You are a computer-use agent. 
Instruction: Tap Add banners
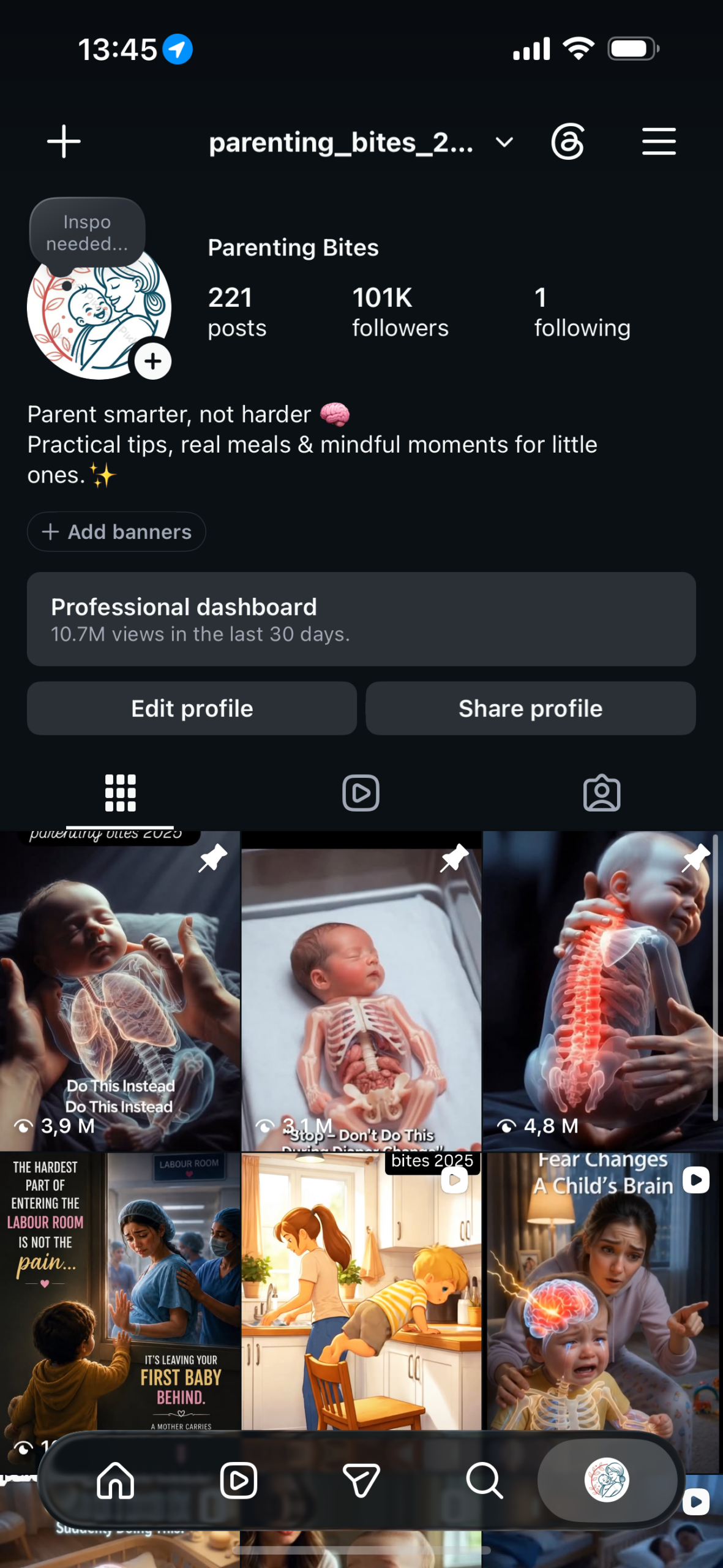[116, 532]
